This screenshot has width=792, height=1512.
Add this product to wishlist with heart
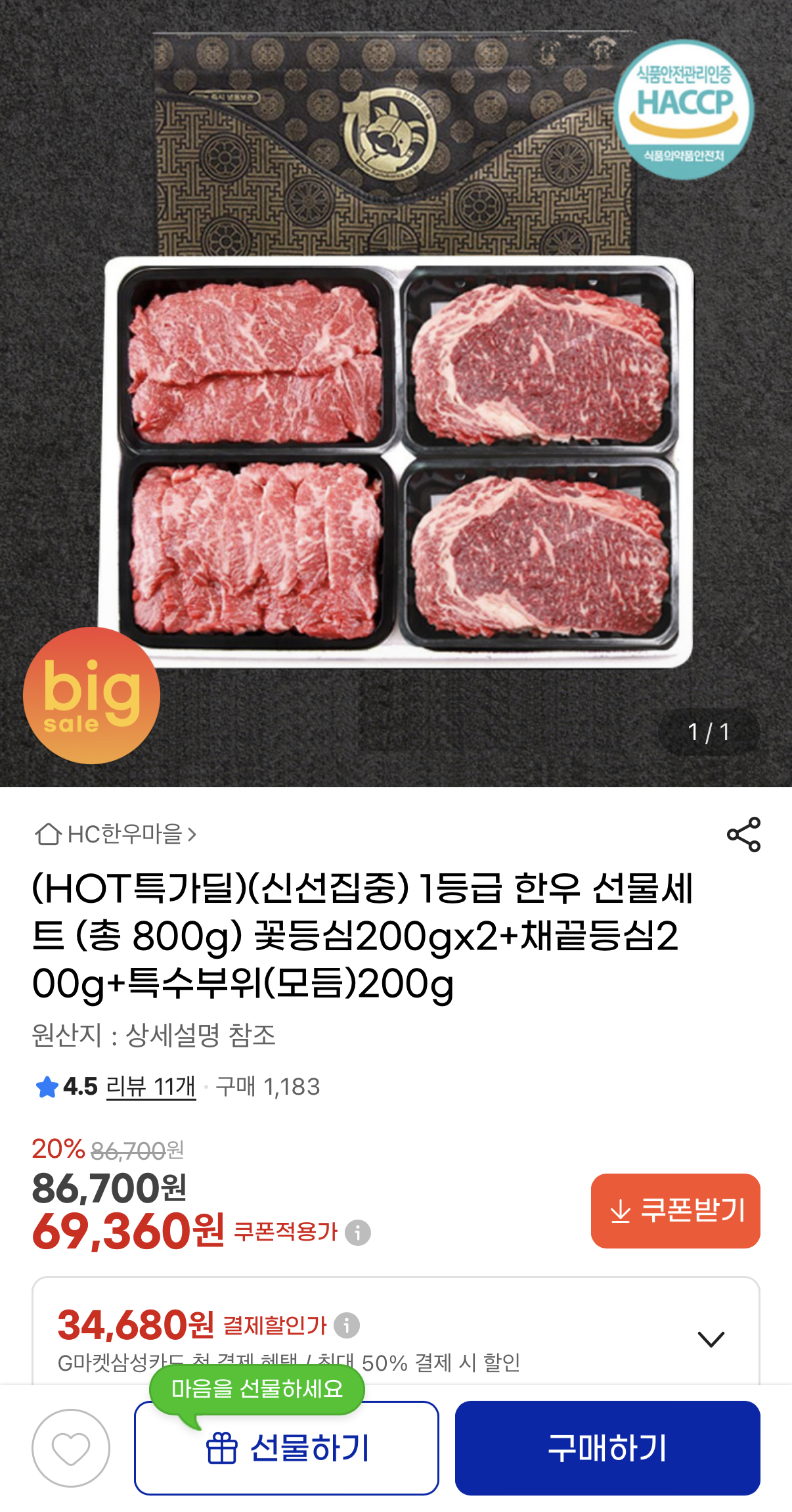click(71, 1448)
